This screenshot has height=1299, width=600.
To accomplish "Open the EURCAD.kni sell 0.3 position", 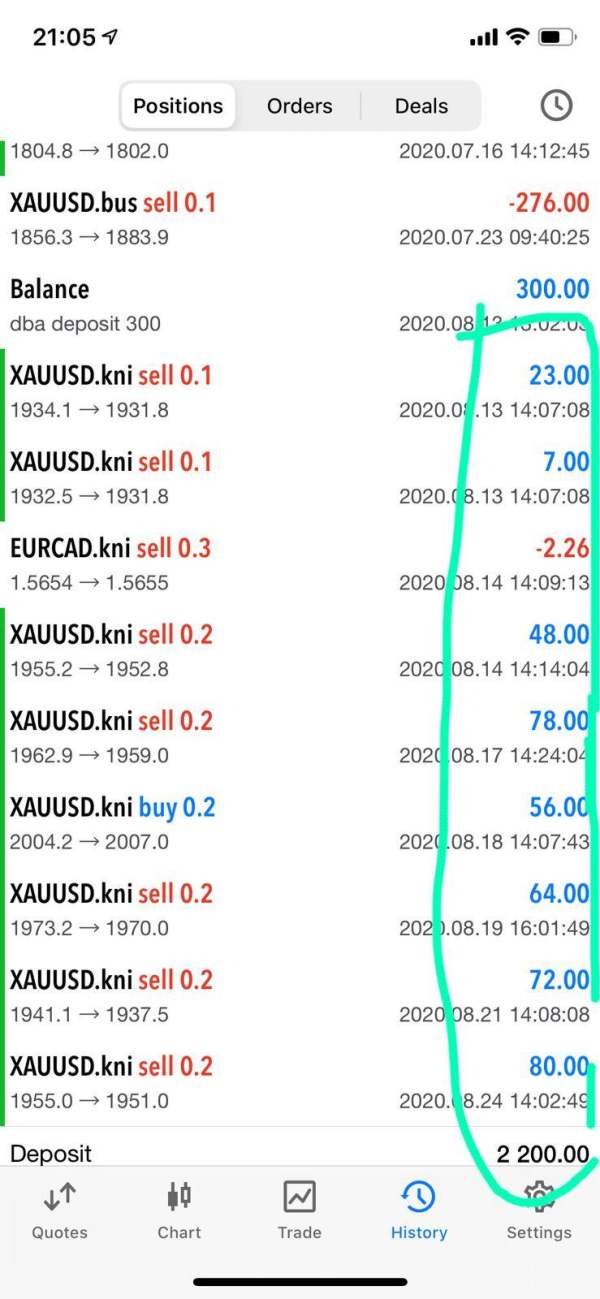I will 300,564.
